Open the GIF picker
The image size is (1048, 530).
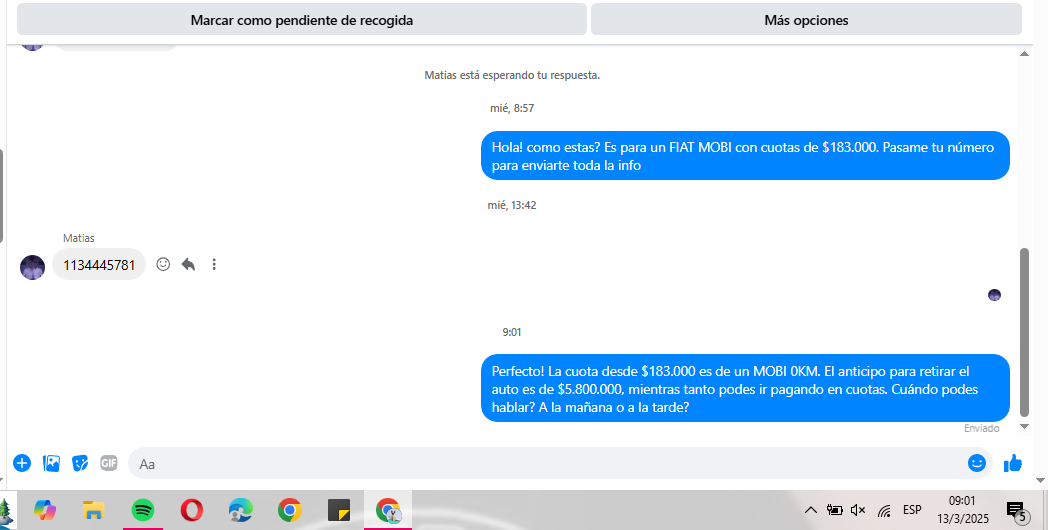point(109,463)
